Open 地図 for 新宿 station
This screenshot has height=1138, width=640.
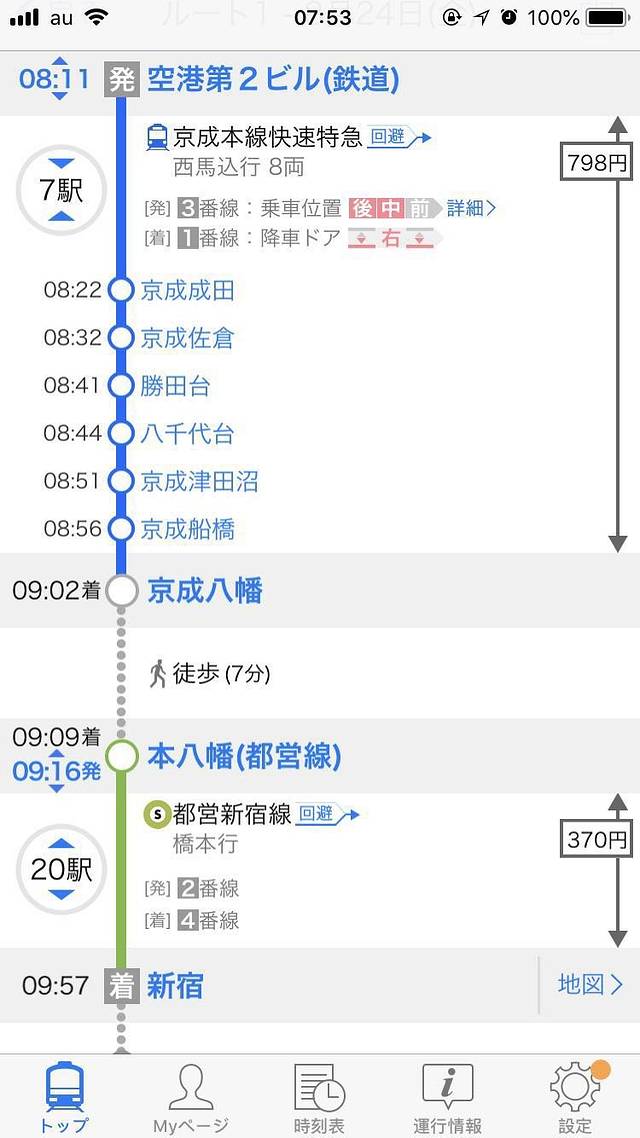tap(590, 985)
